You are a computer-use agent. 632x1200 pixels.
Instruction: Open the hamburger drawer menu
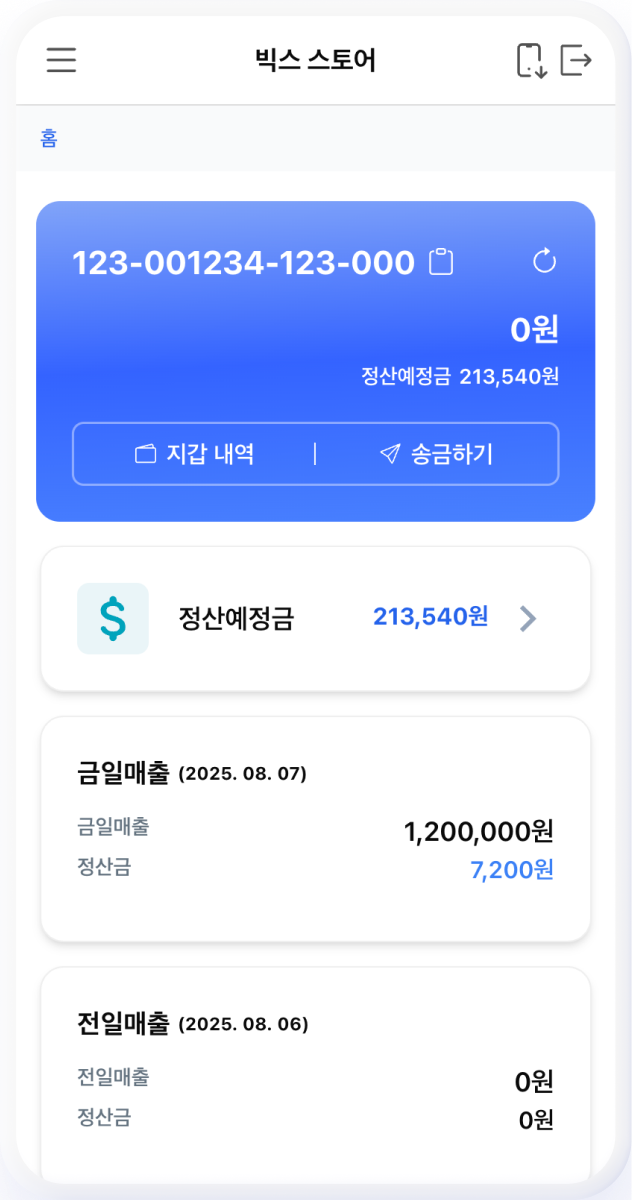(x=61, y=60)
